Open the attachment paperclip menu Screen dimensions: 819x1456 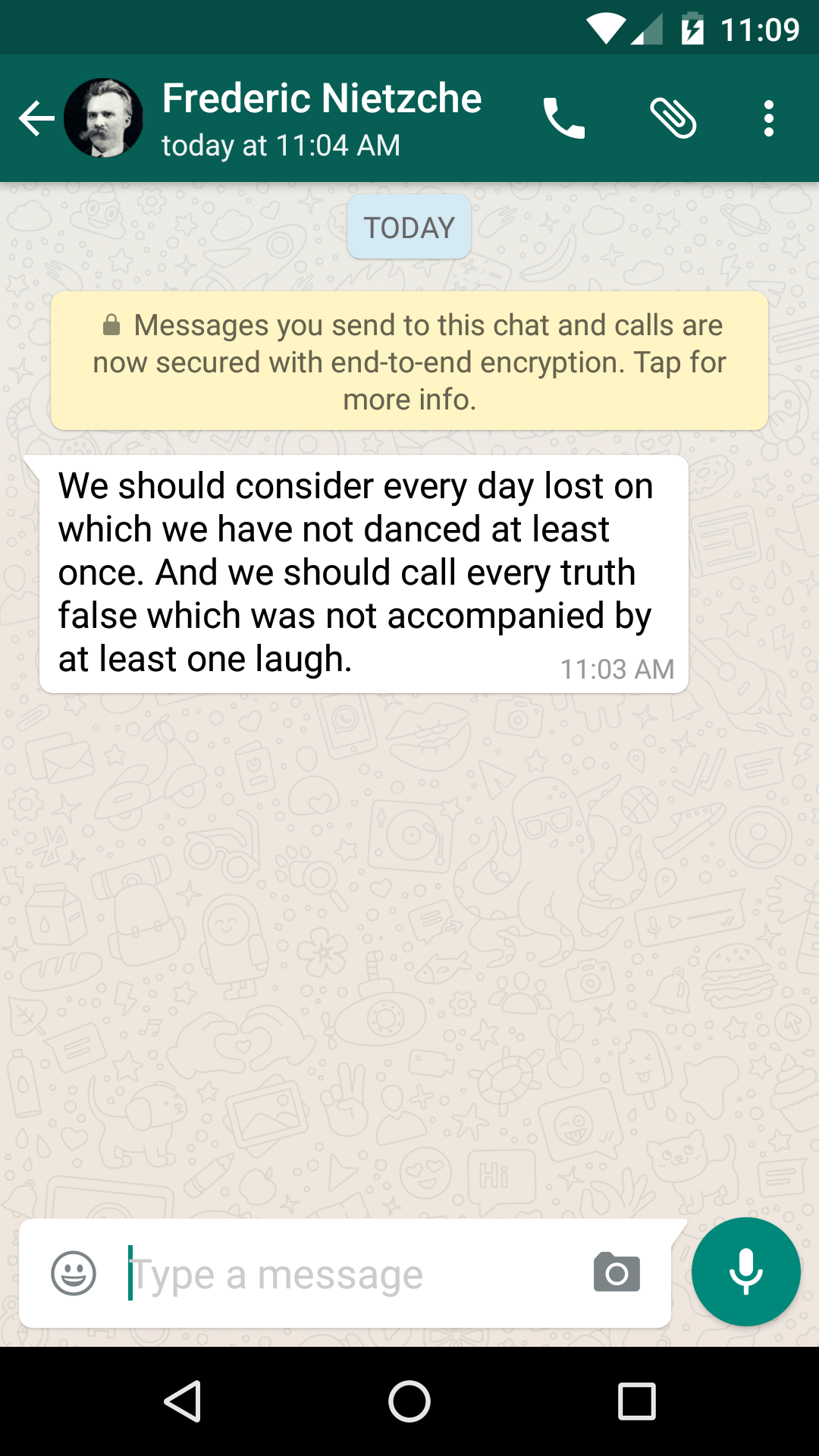pyautogui.click(x=673, y=118)
